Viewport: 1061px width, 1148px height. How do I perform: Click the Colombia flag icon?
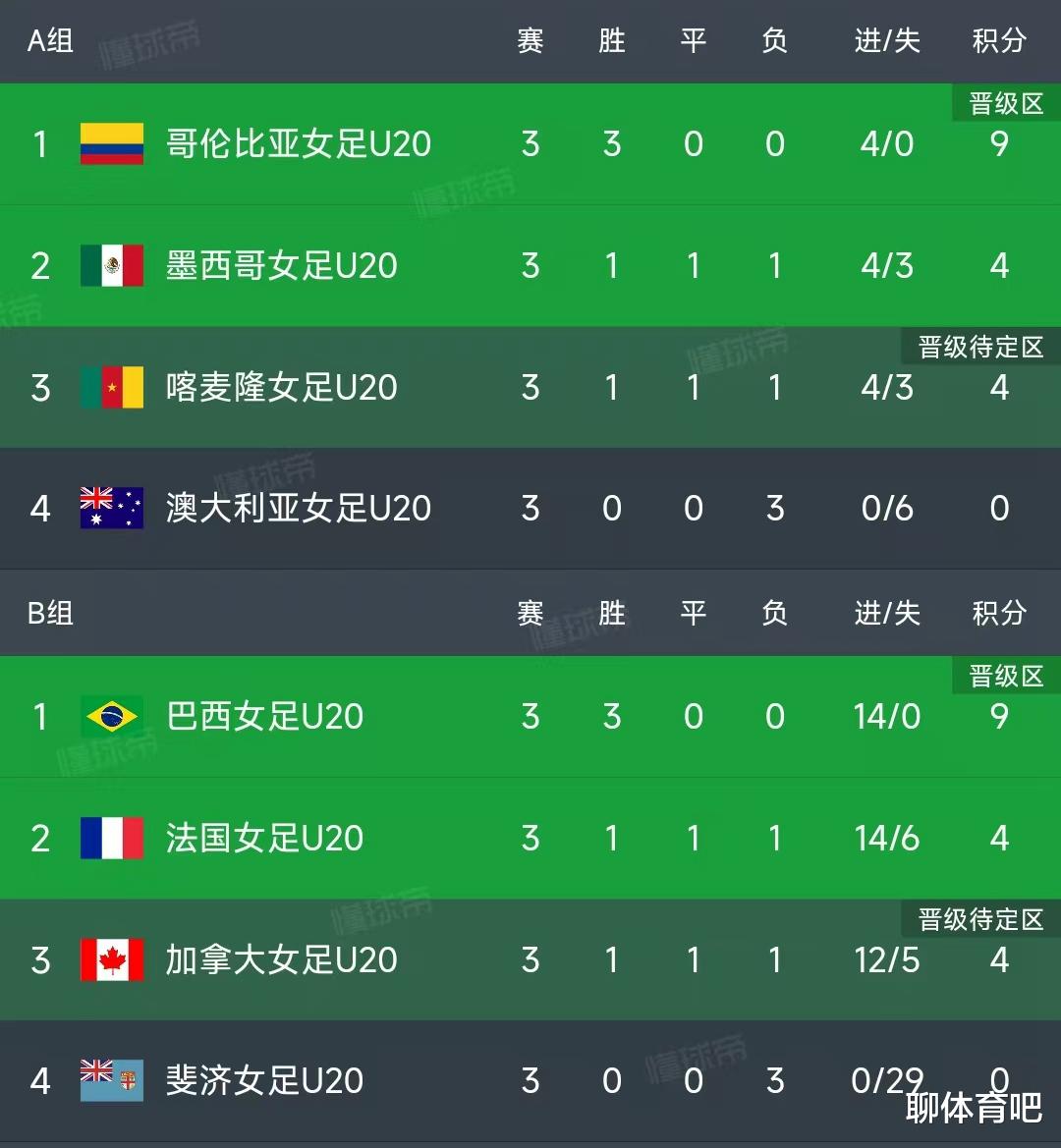pos(111,143)
